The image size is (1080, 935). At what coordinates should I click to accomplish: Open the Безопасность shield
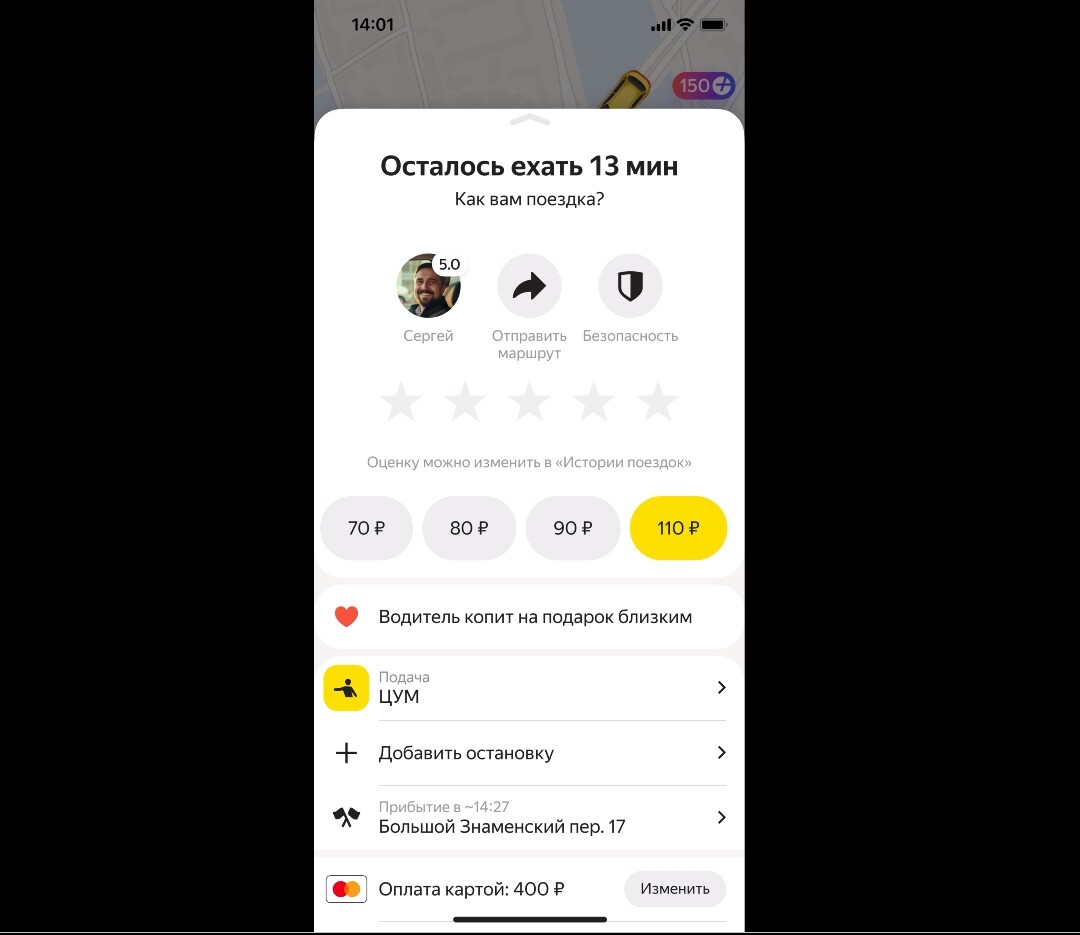pos(630,286)
